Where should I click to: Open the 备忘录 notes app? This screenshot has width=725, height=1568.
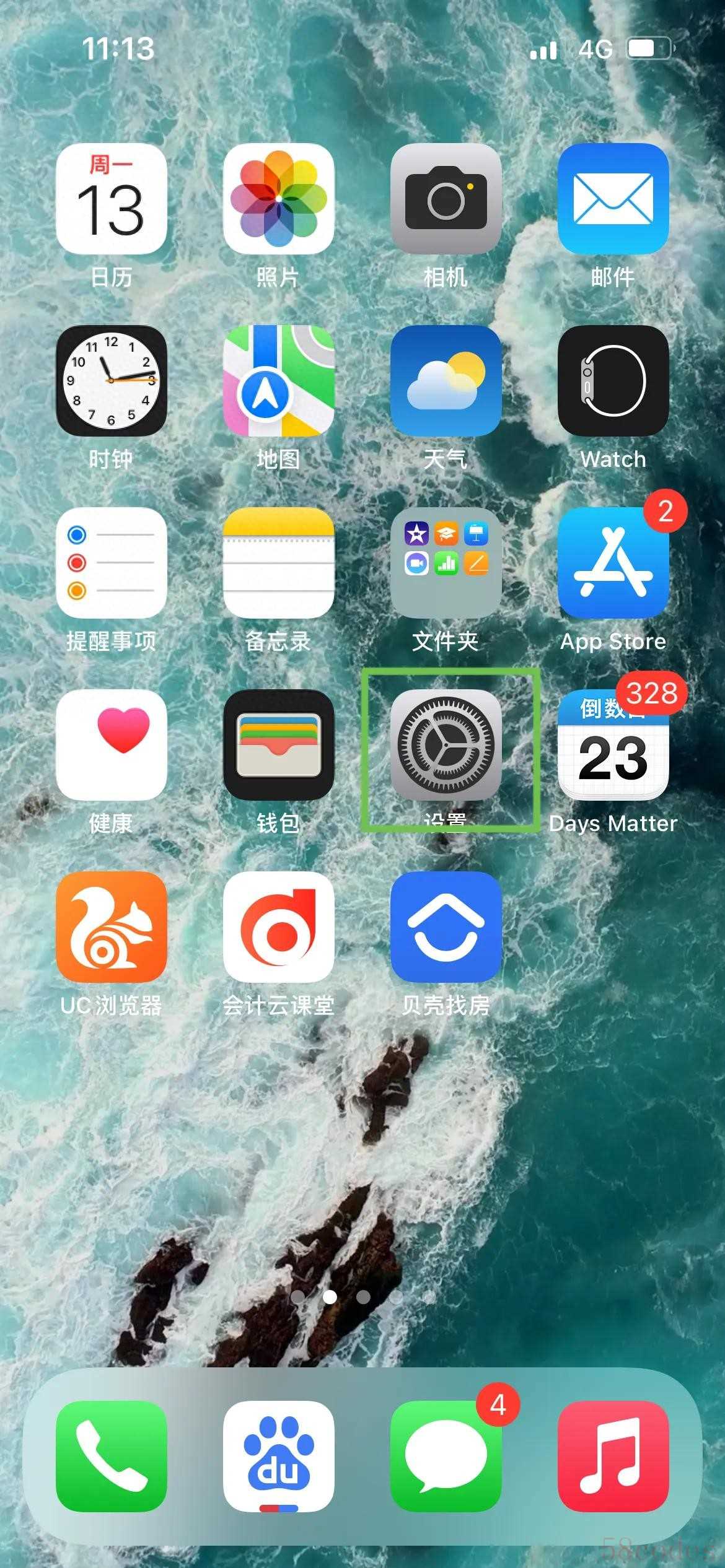pos(279,562)
